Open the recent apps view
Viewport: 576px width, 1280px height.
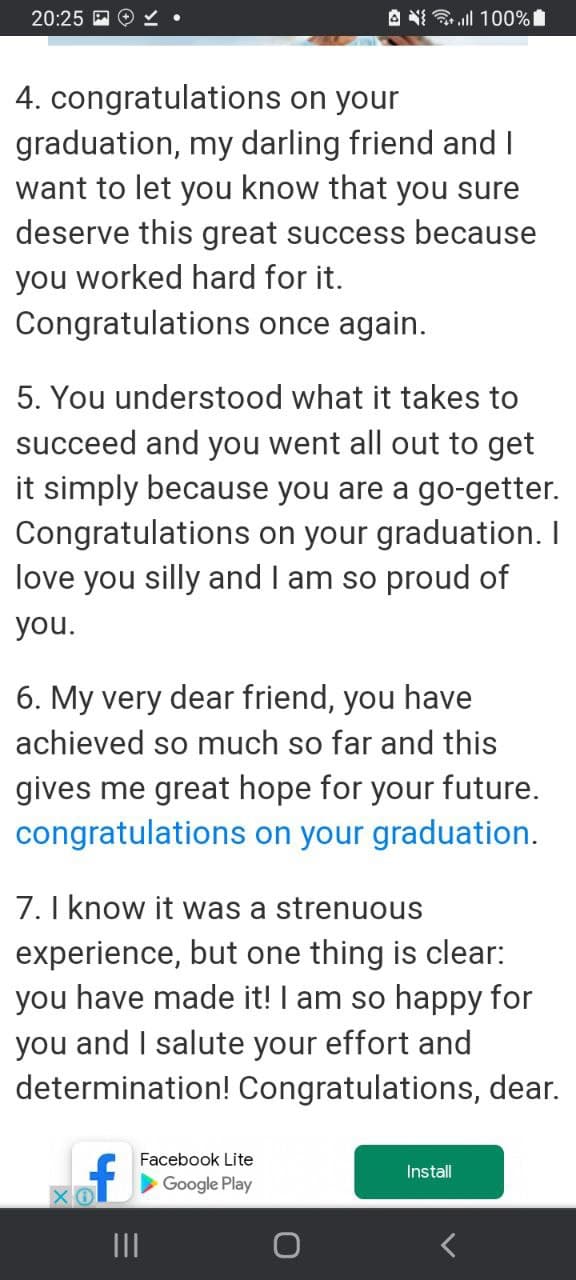click(125, 1245)
